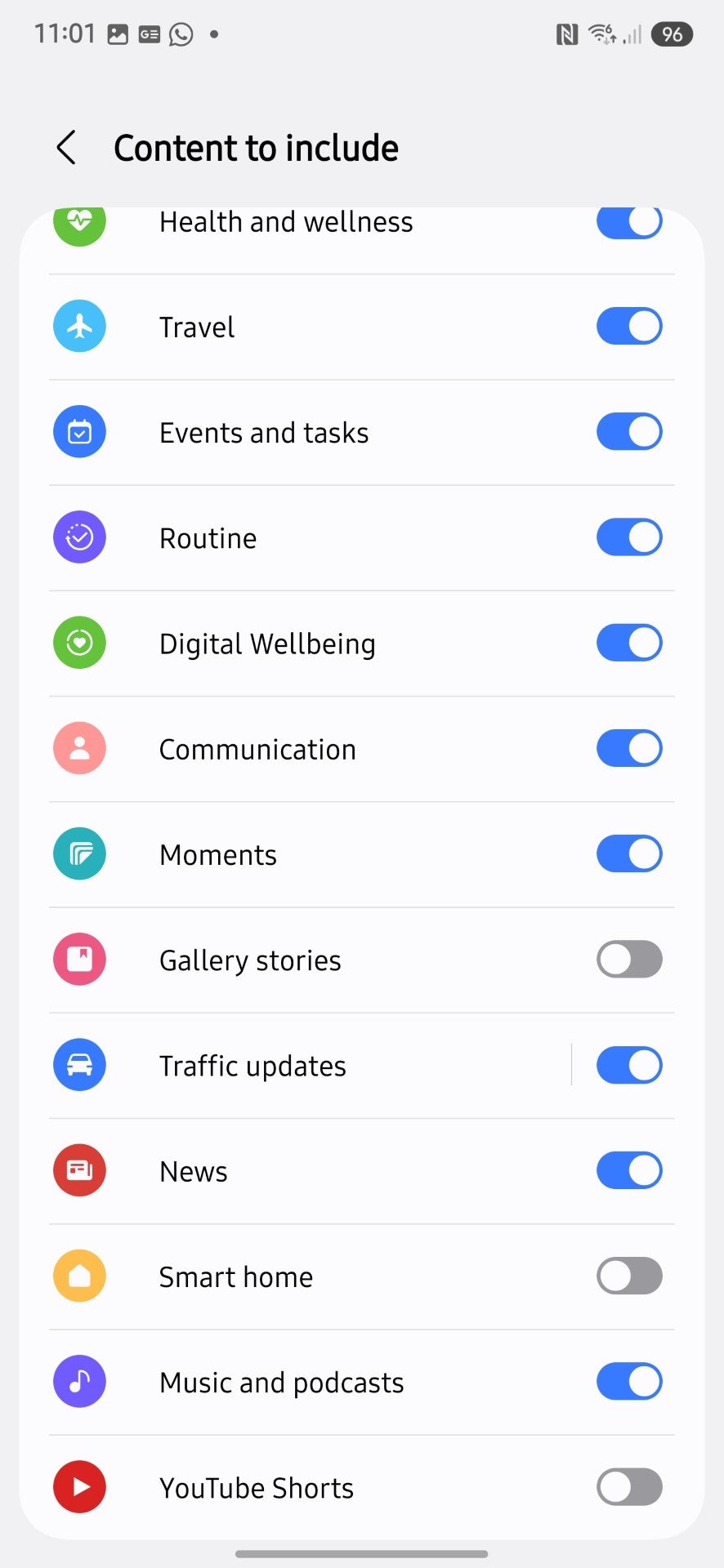The height and width of the screenshot is (1568, 724).
Task: Turn off News content
Action: click(x=629, y=1170)
